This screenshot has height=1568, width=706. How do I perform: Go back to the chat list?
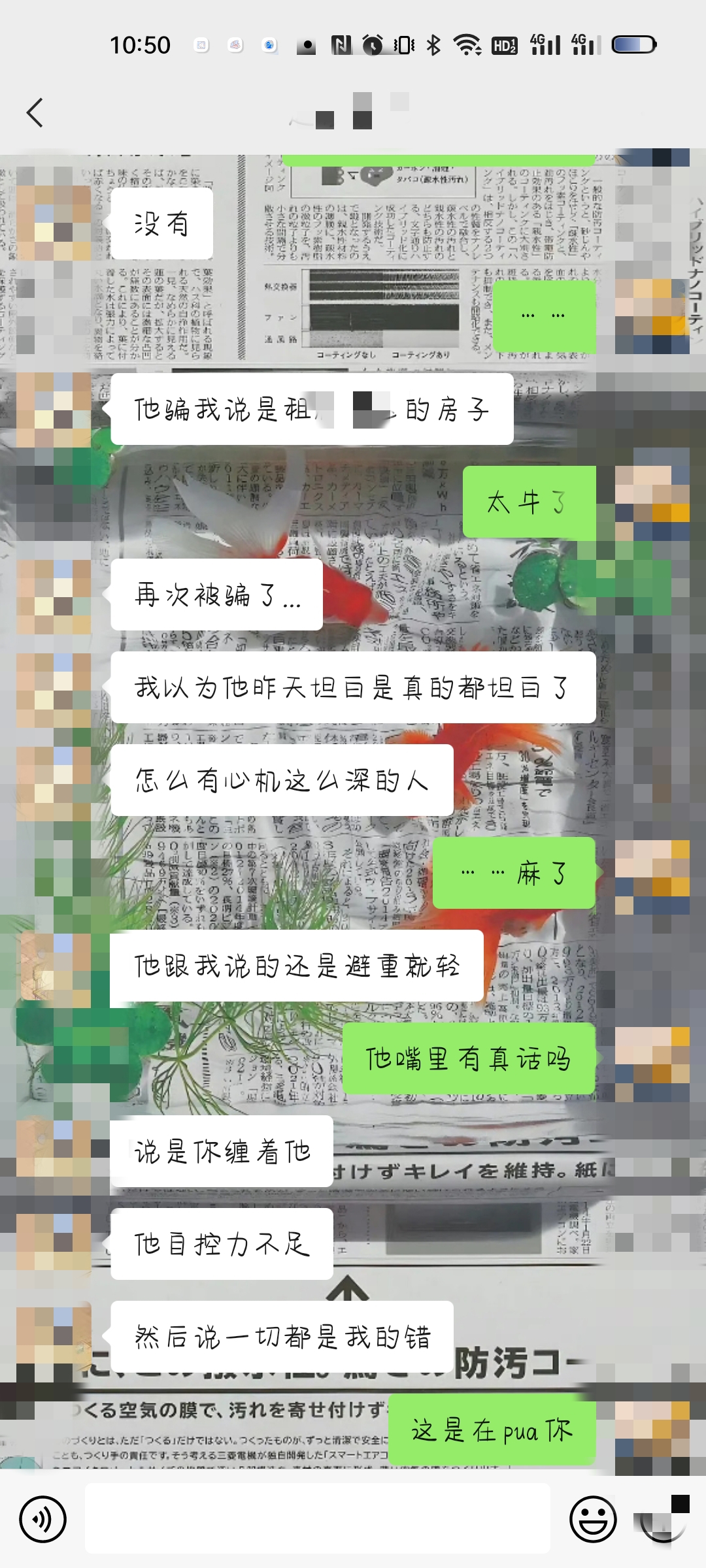point(35,112)
